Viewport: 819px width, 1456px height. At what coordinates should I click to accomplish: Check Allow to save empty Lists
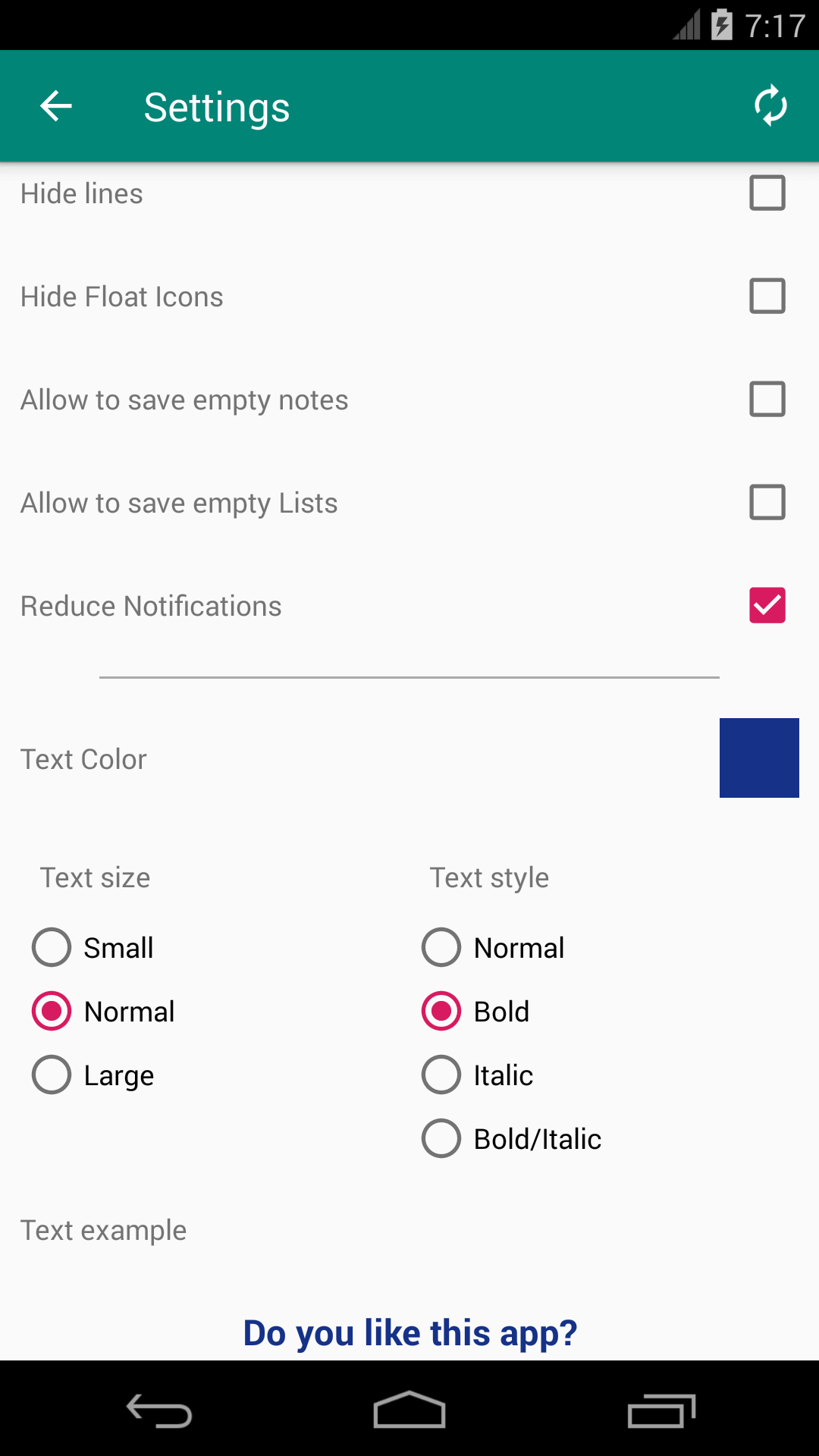click(767, 502)
